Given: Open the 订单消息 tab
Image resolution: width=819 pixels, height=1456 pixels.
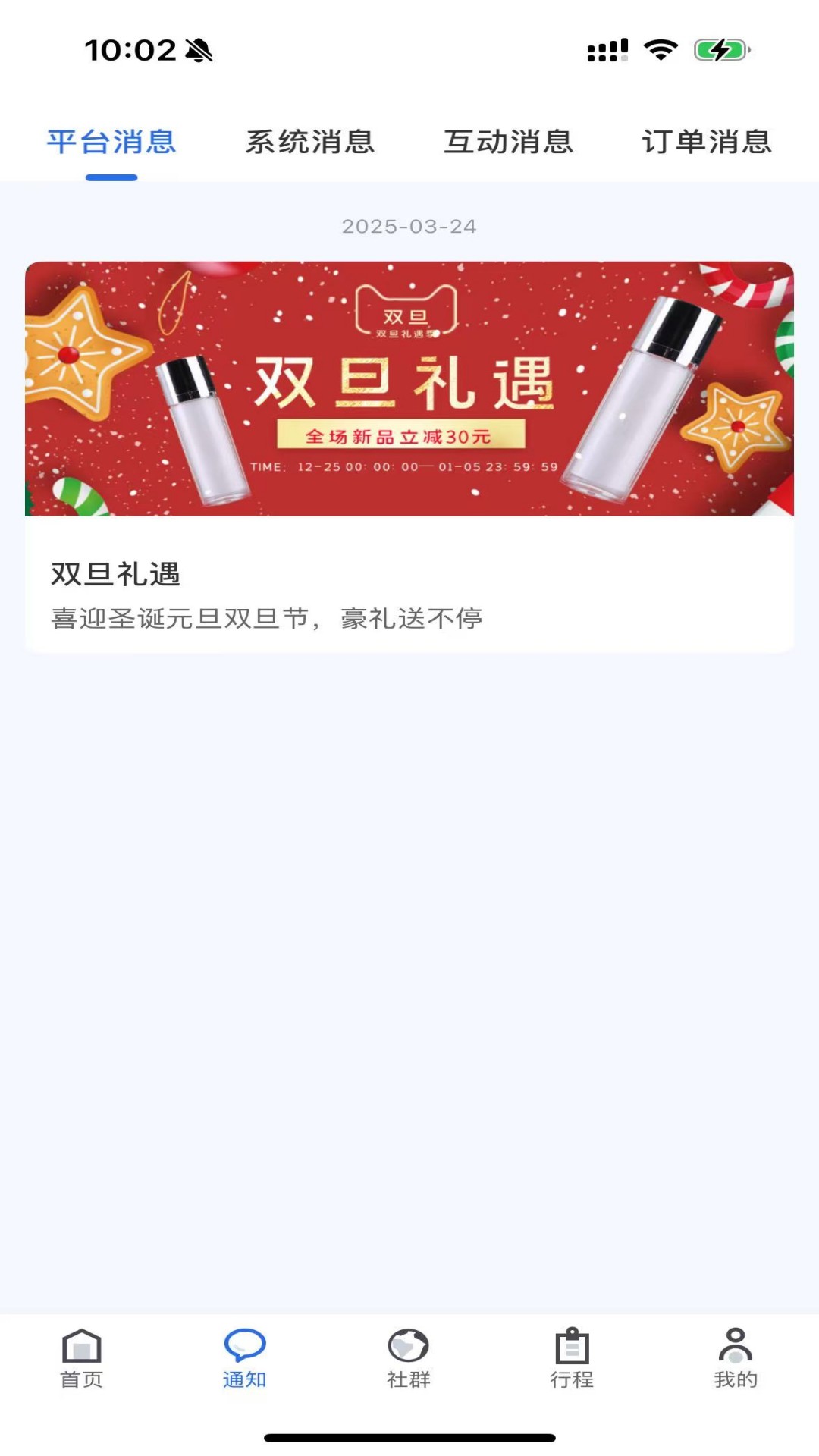Looking at the screenshot, I should (x=707, y=141).
